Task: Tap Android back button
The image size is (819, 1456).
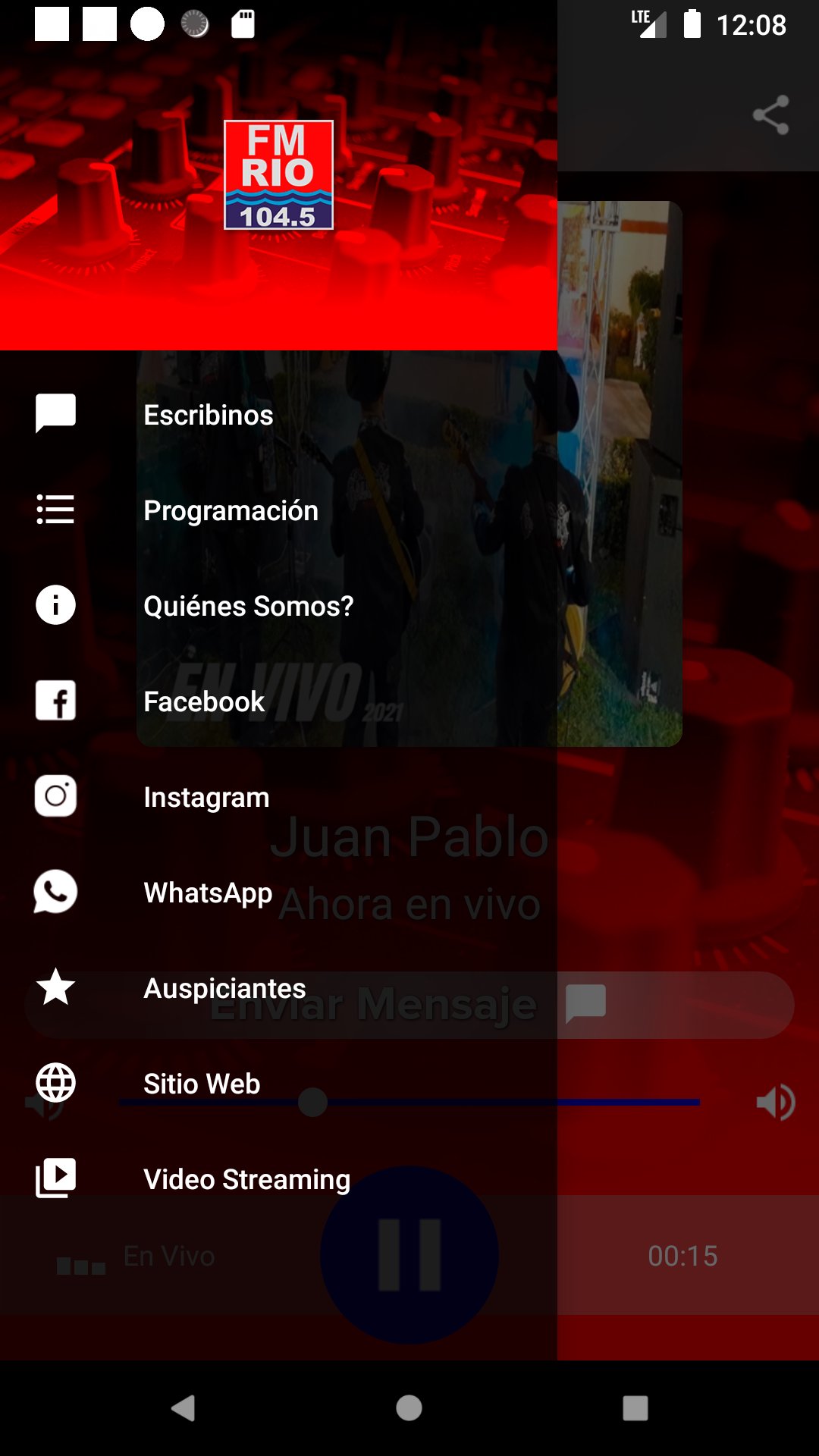Action: [183, 1408]
